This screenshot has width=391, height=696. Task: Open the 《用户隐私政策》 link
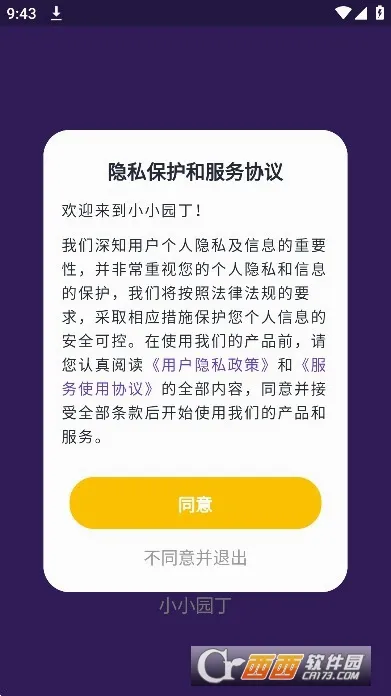coord(210,365)
